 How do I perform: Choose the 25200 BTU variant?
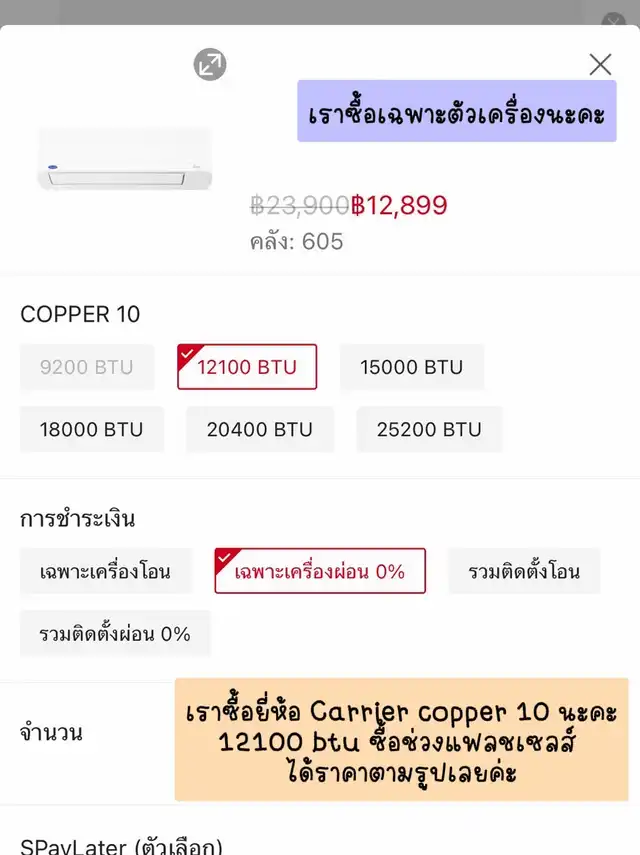point(429,429)
